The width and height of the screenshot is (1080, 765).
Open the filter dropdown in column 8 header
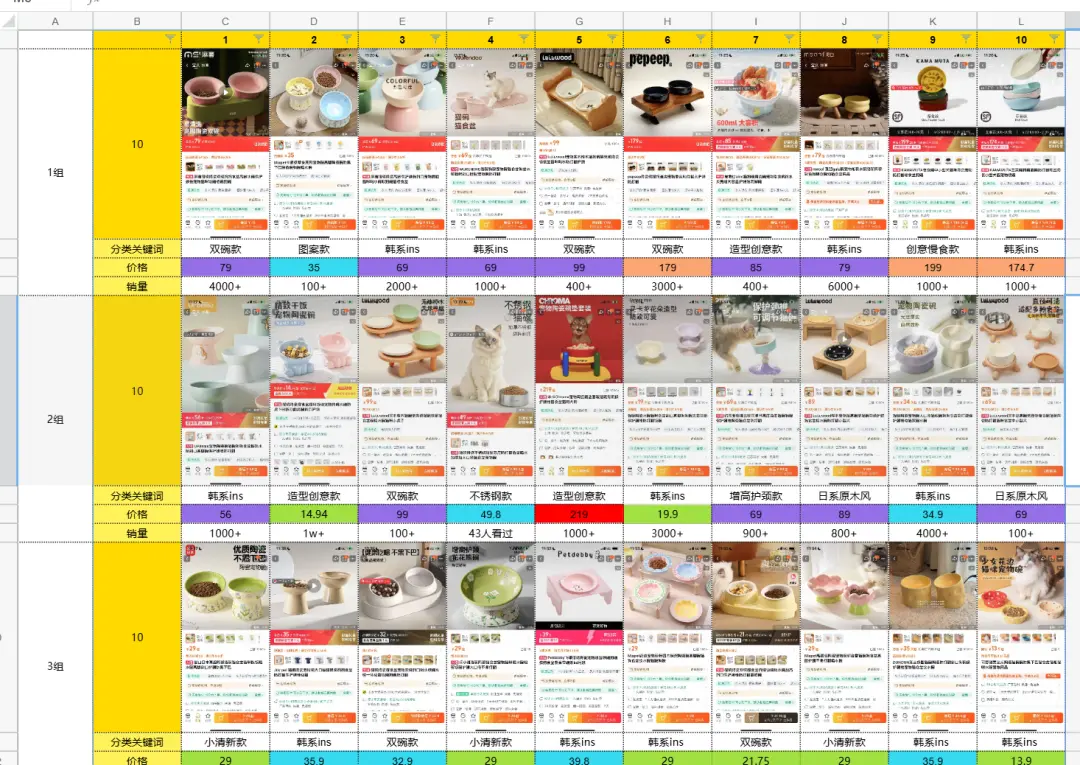[x=878, y=39]
